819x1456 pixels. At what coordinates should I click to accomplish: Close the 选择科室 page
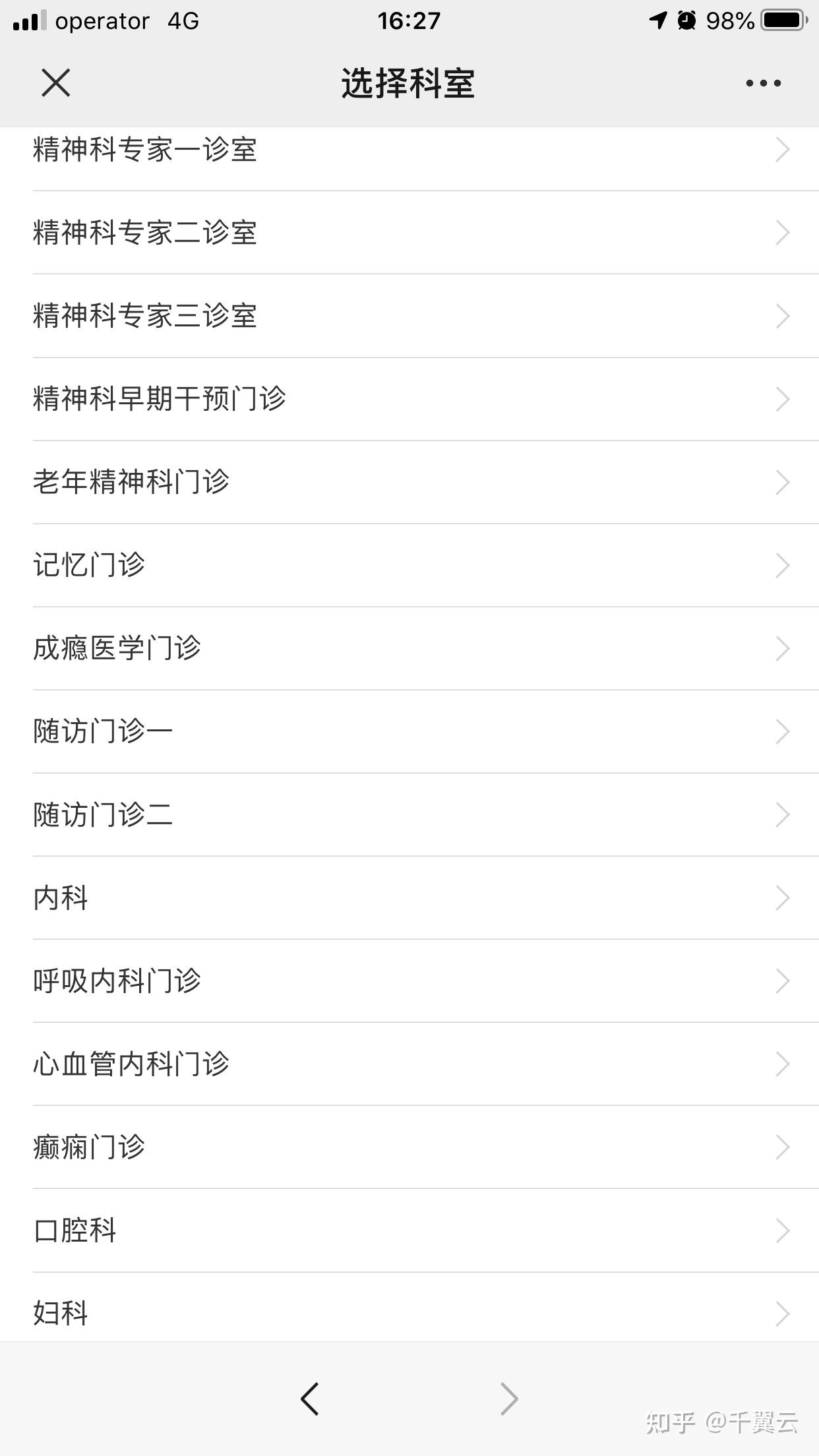[55, 83]
